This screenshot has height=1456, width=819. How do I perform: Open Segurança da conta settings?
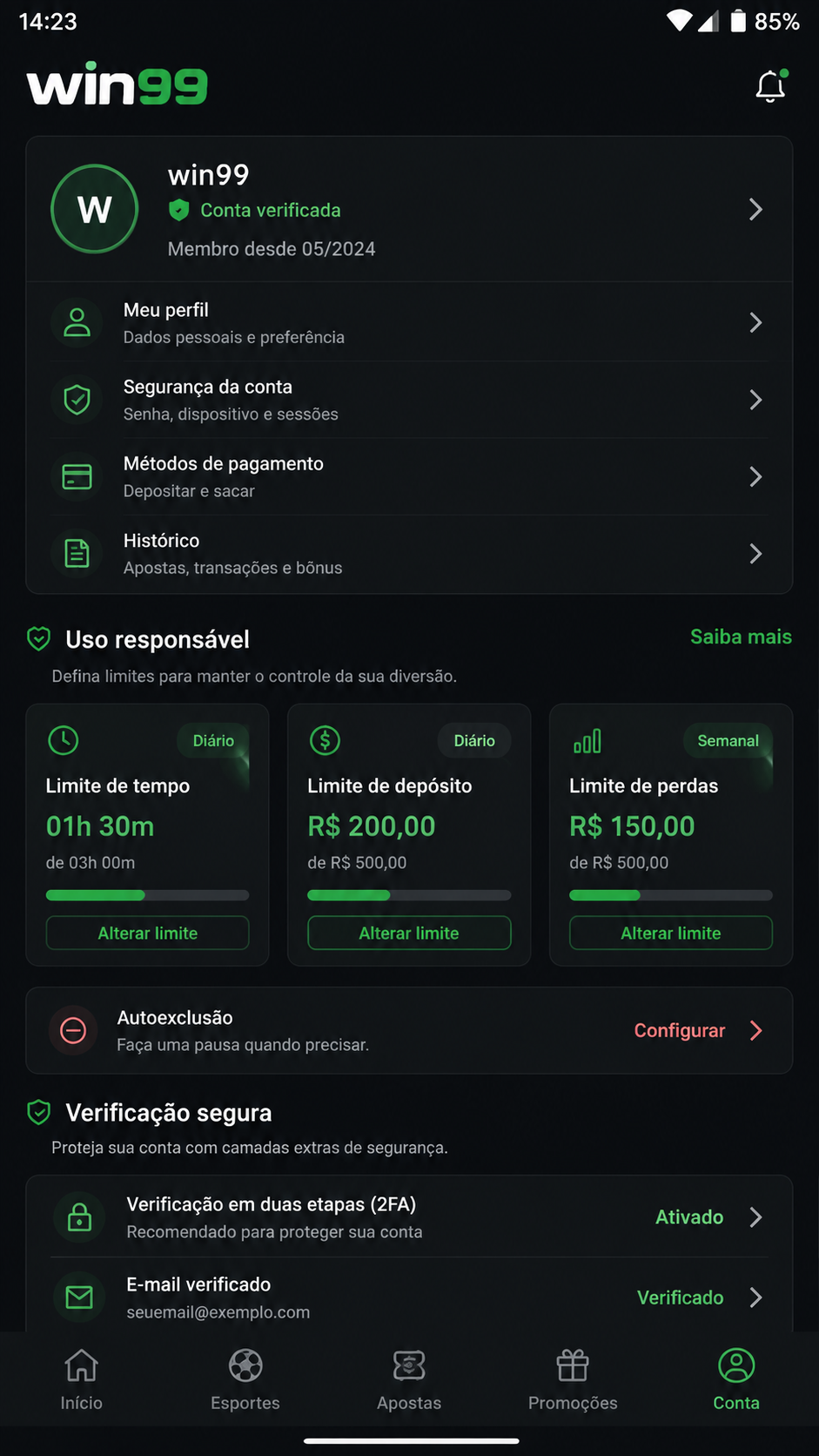tap(409, 400)
